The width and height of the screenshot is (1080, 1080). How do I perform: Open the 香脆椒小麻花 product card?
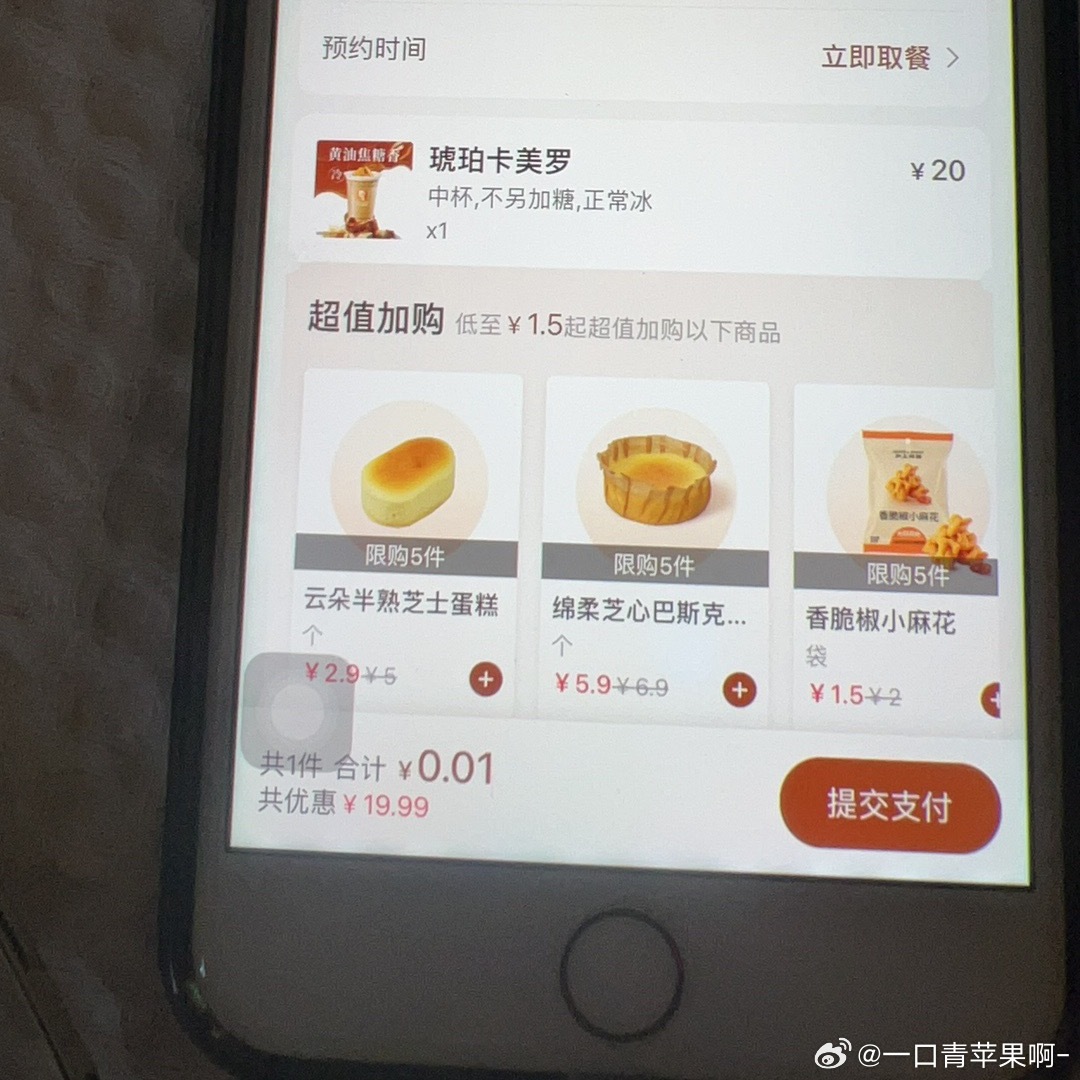point(896,500)
